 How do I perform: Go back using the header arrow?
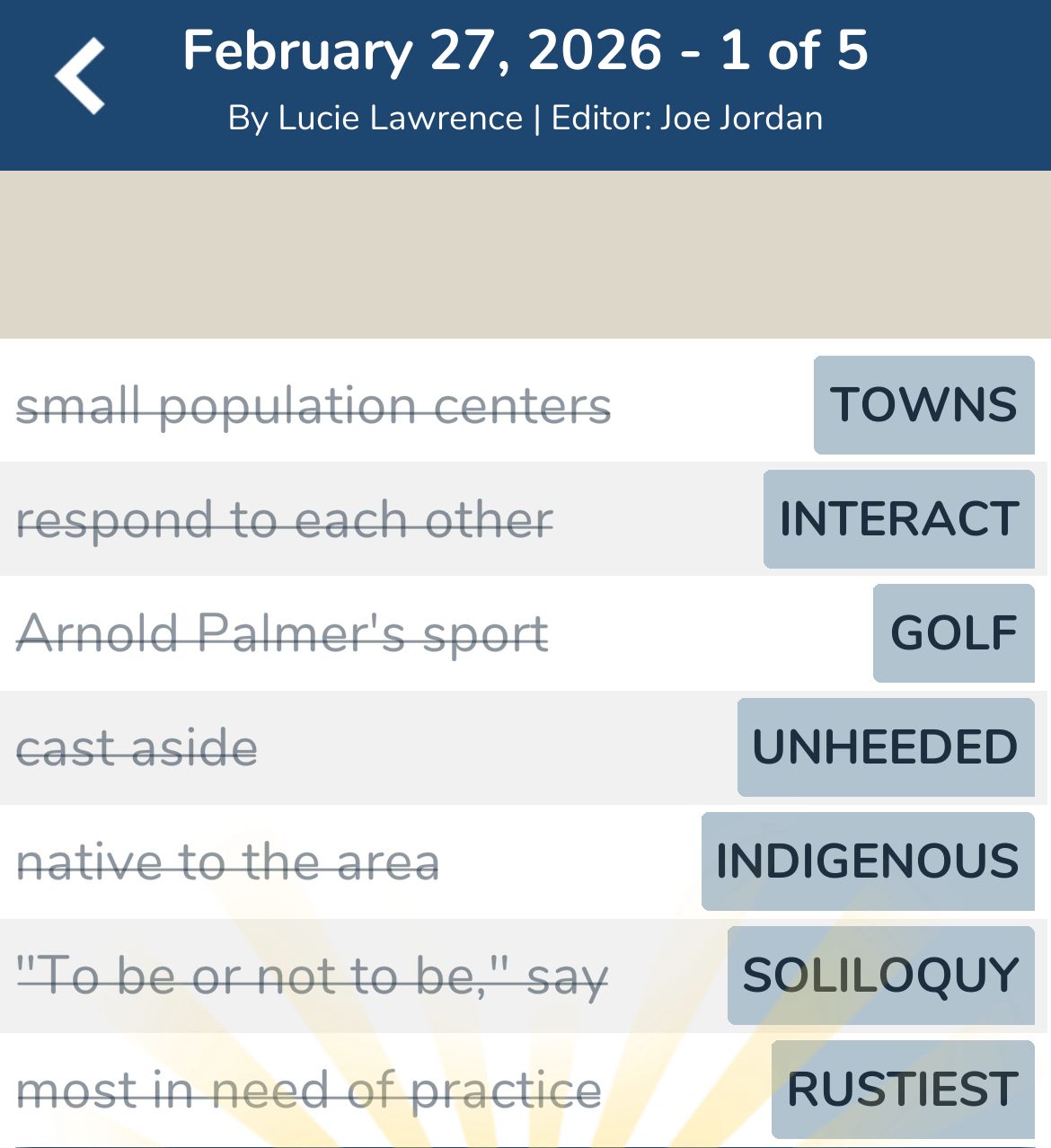pyautogui.click(x=80, y=77)
